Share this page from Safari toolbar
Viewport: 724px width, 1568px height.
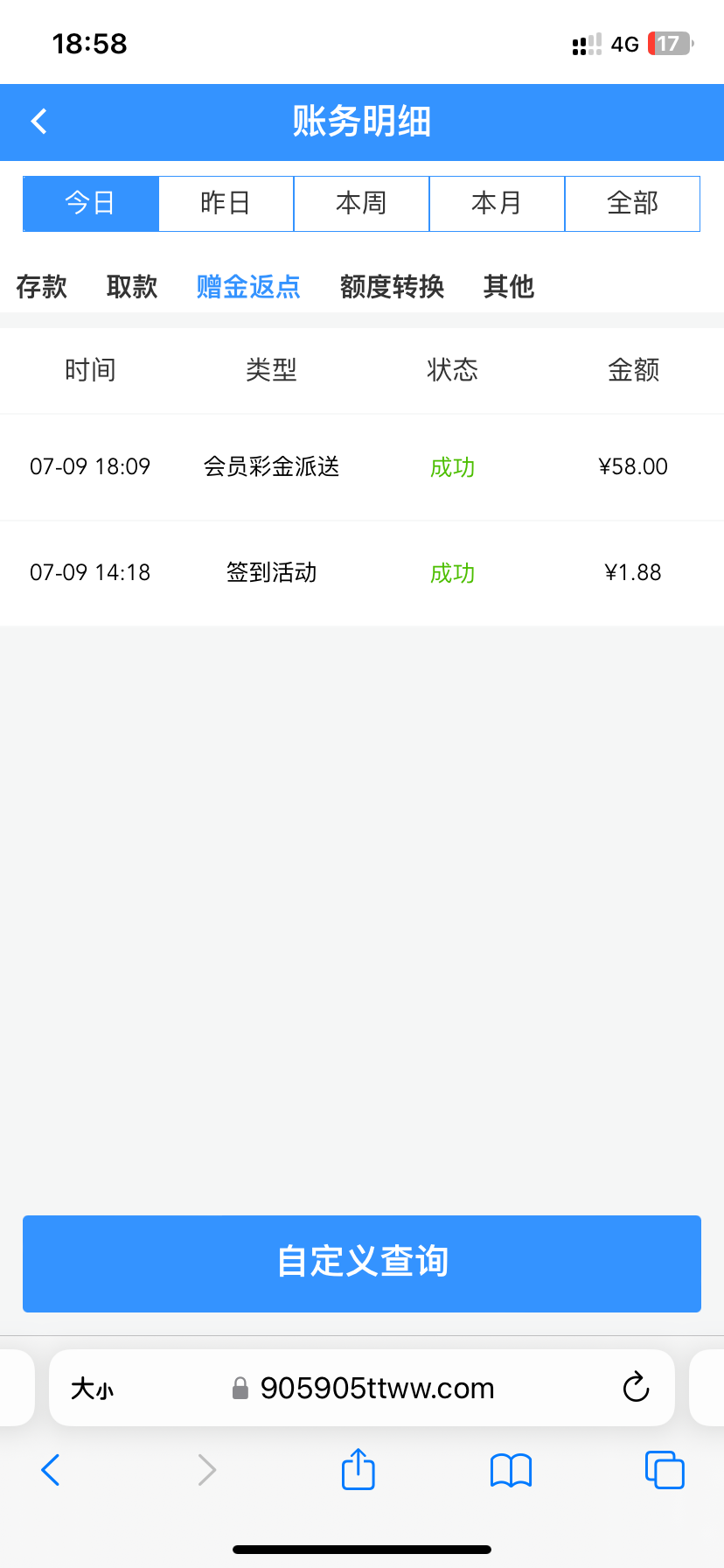(x=358, y=1469)
